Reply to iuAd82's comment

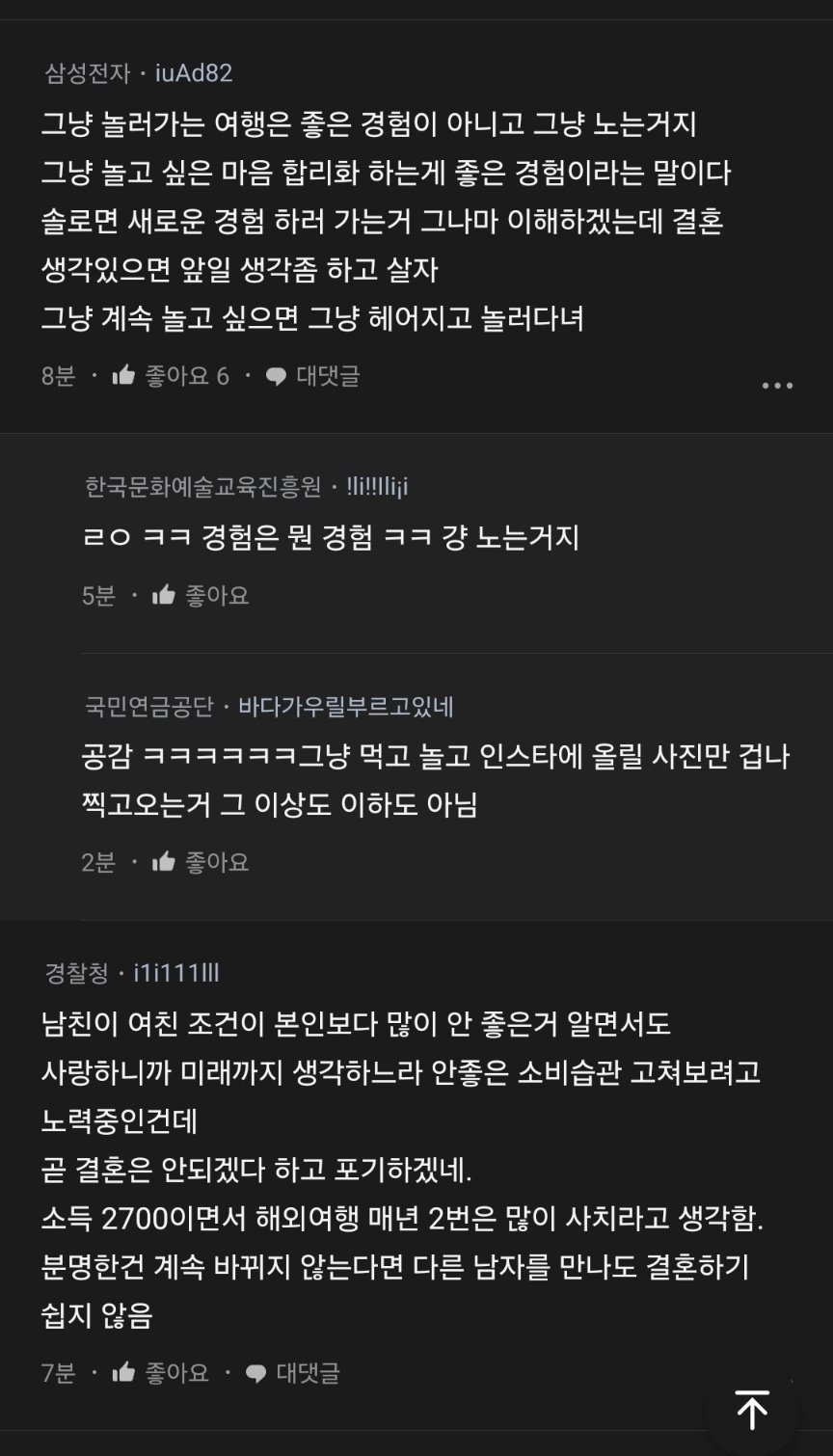point(312,376)
